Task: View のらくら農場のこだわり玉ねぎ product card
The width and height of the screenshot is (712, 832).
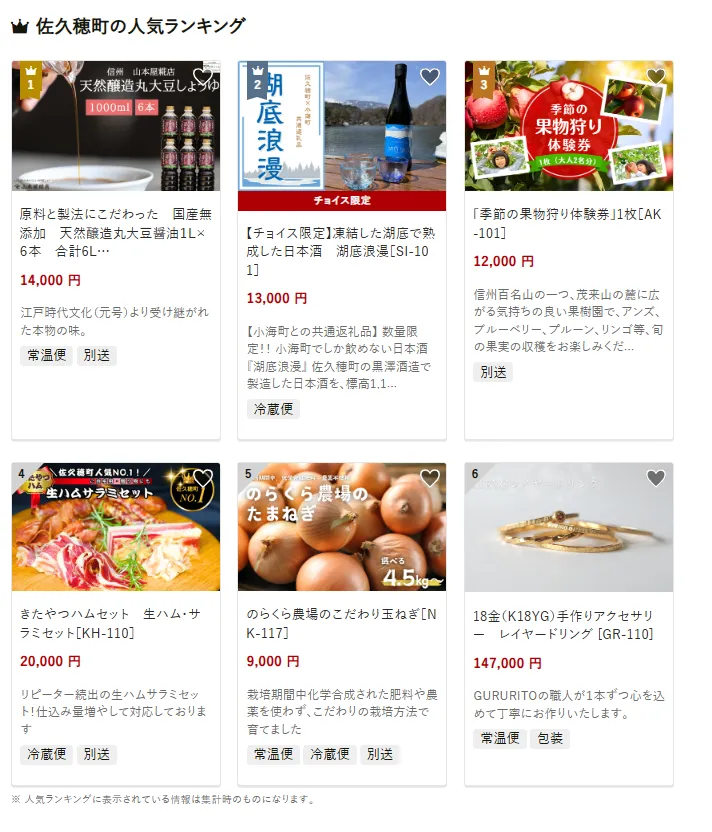Action: tap(341, 624)
